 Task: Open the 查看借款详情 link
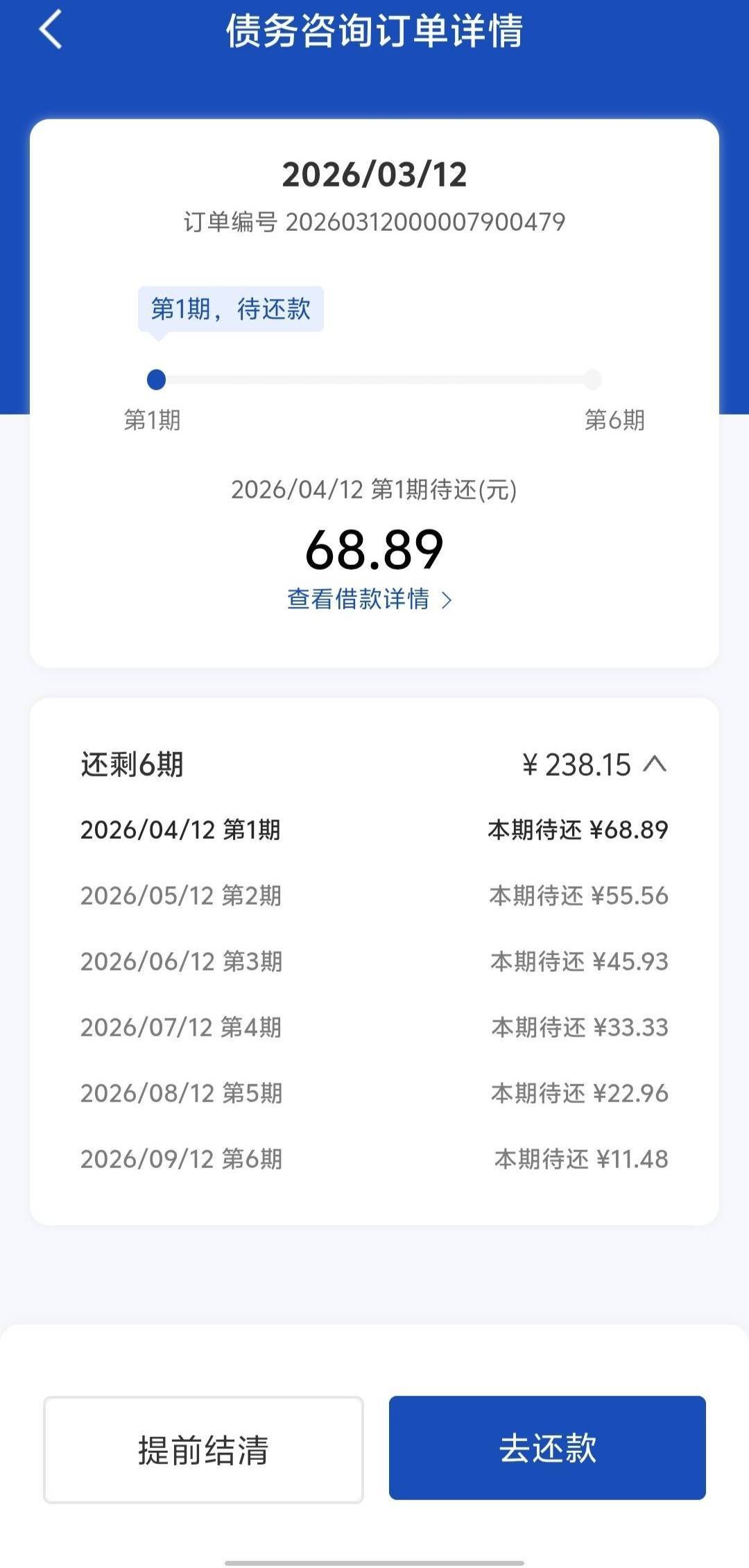[370, 600]
